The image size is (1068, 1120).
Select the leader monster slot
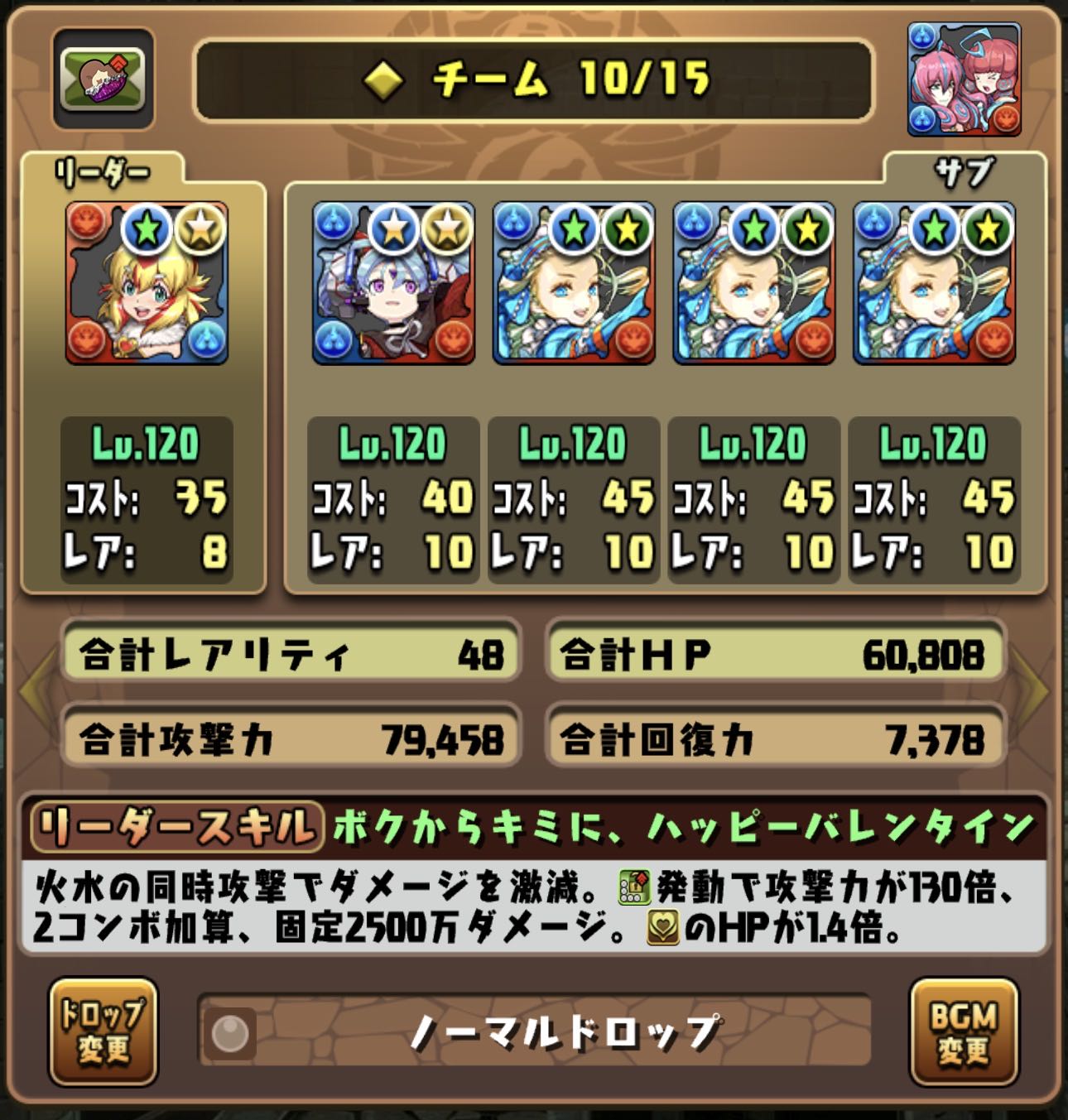click(x=147, y=283)
